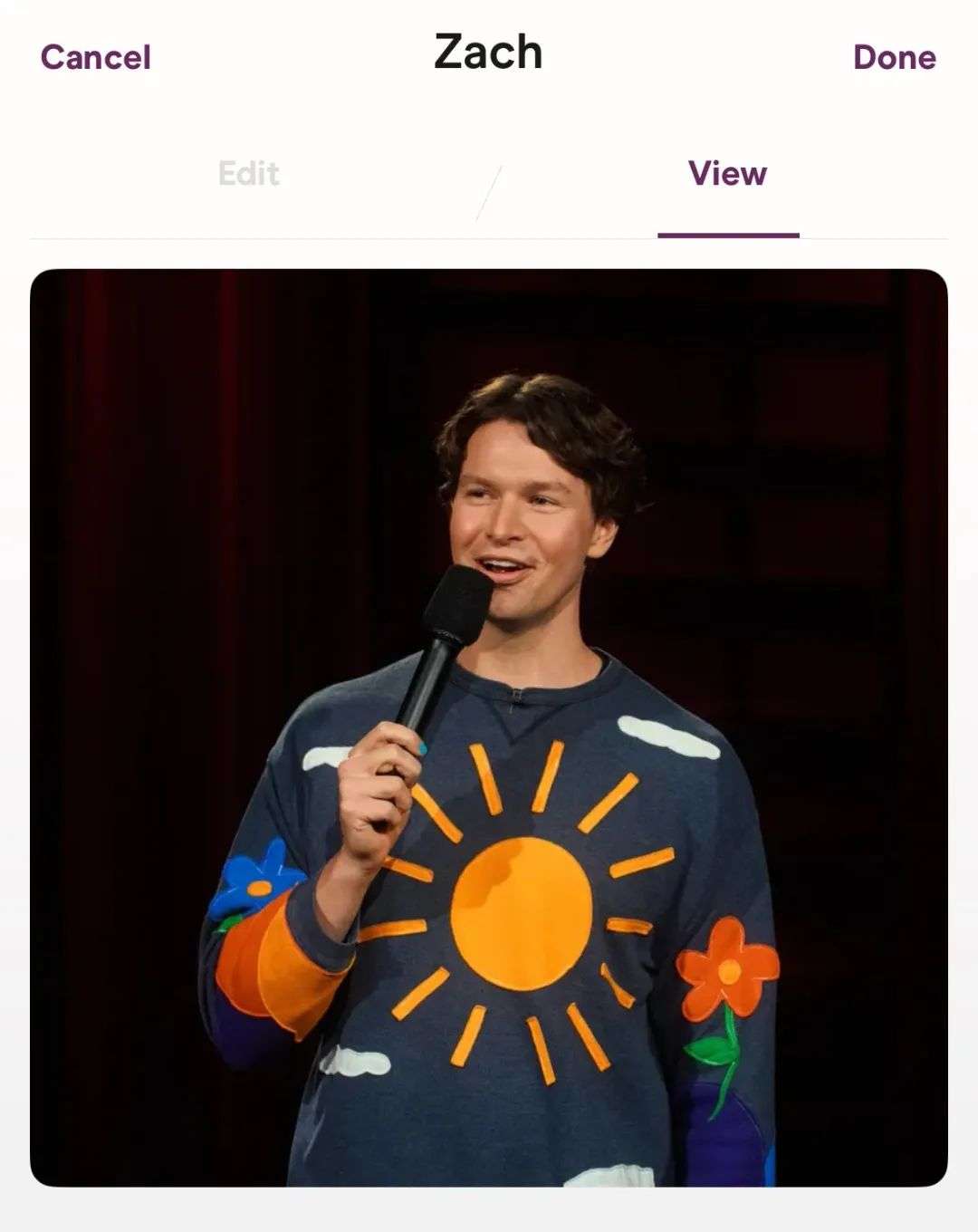
Task: Open Zach's profile photo
Action: click(489, 727)
